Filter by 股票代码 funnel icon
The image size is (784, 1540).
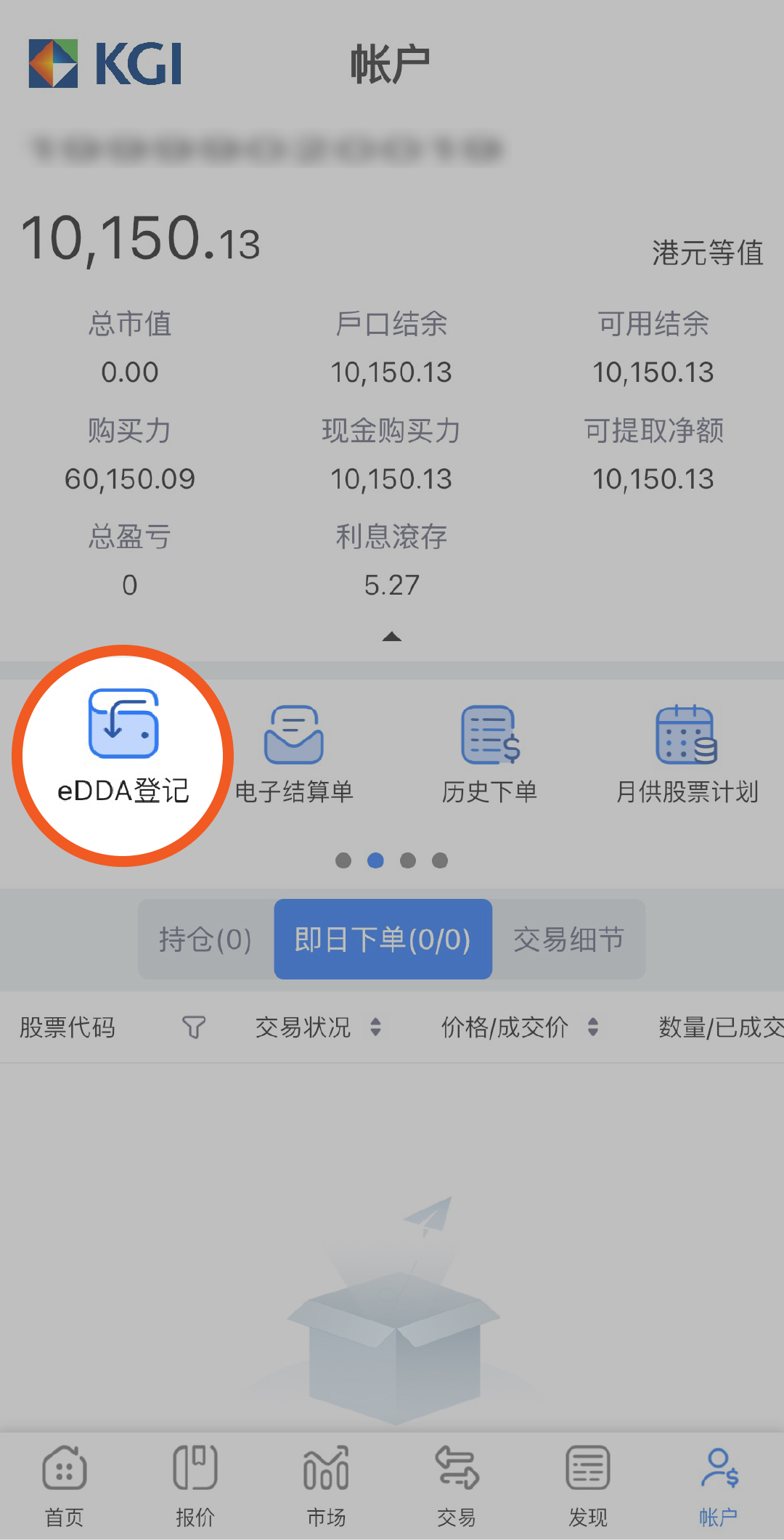(x=193, y=1027)
